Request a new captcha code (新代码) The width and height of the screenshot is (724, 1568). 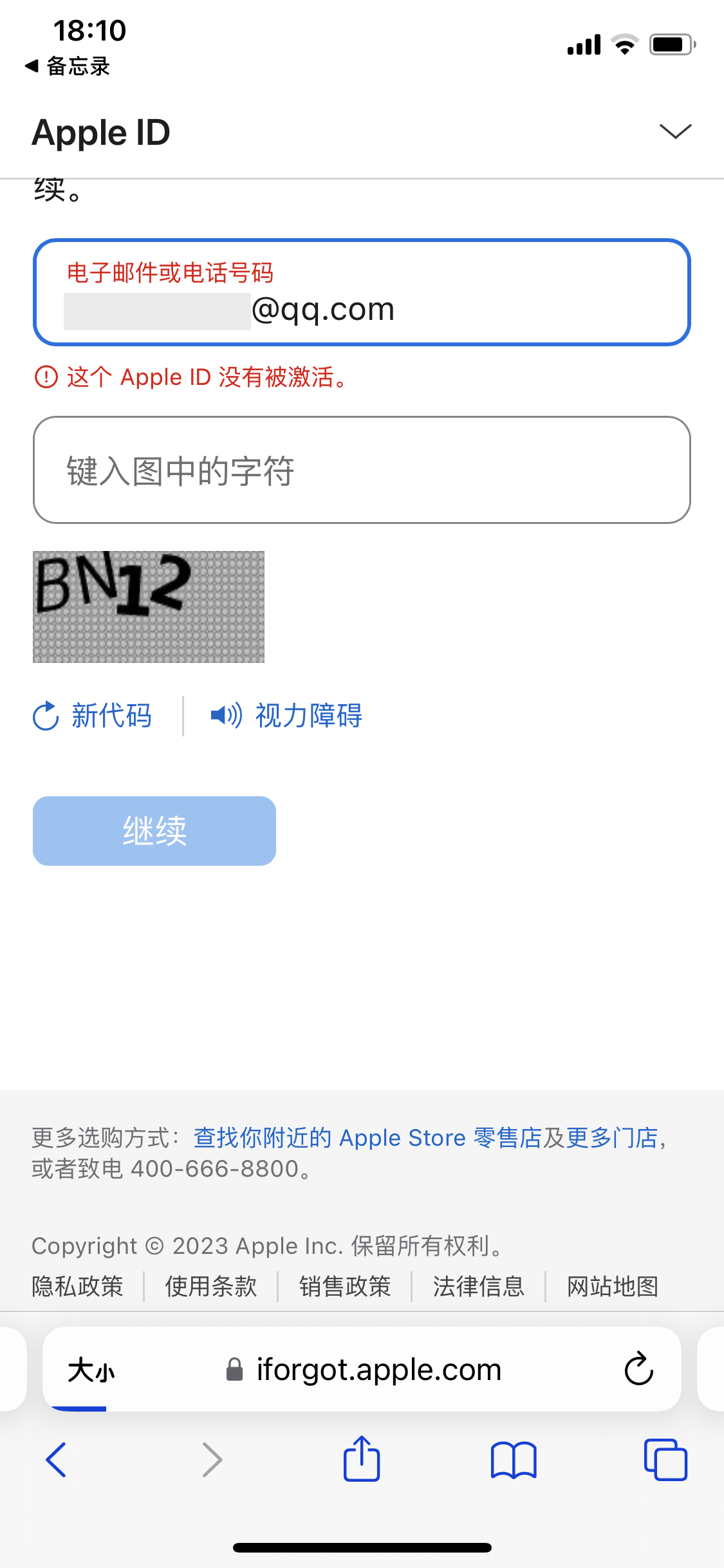[x=93, y=716]
